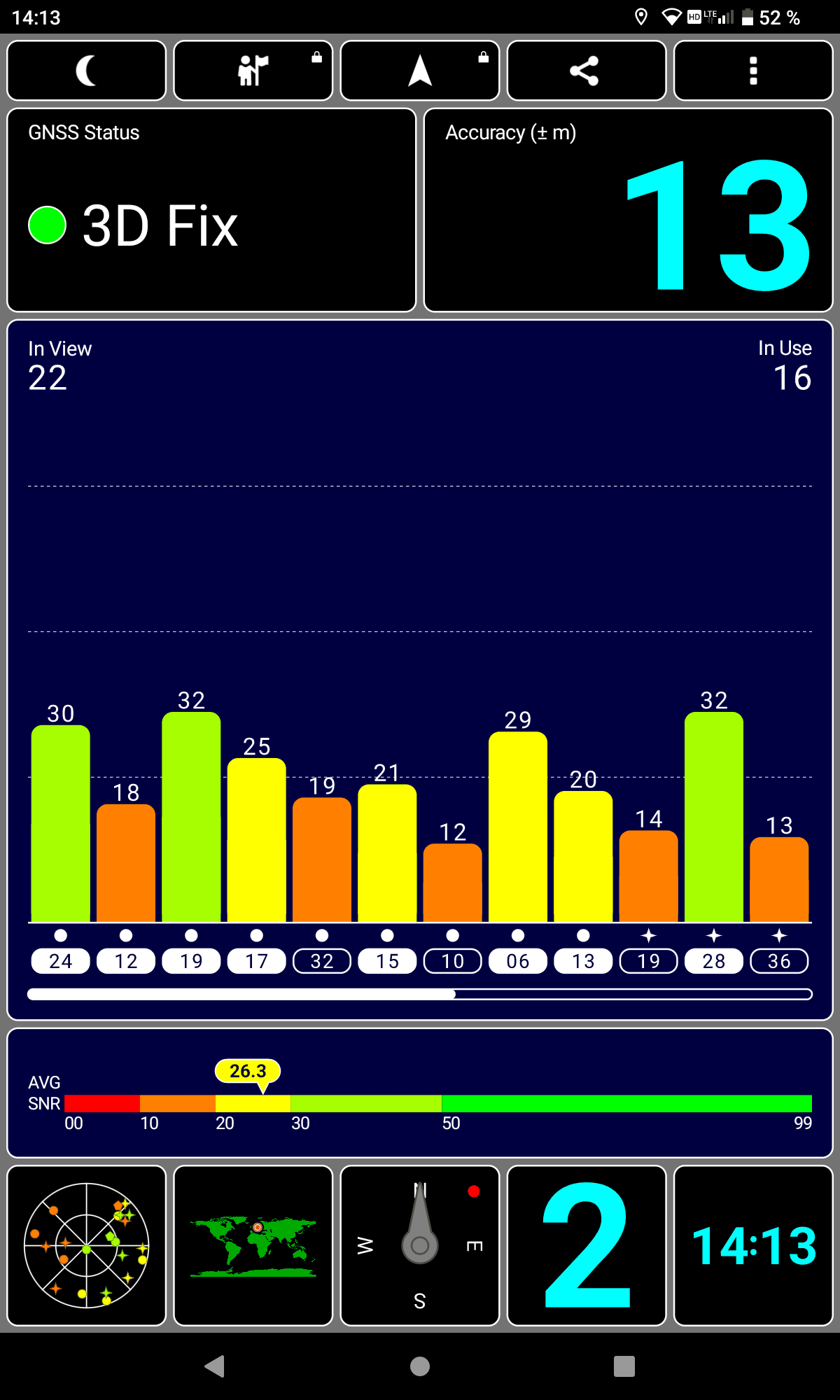
Task: Go to the home screen
Action: point(419,1366)
